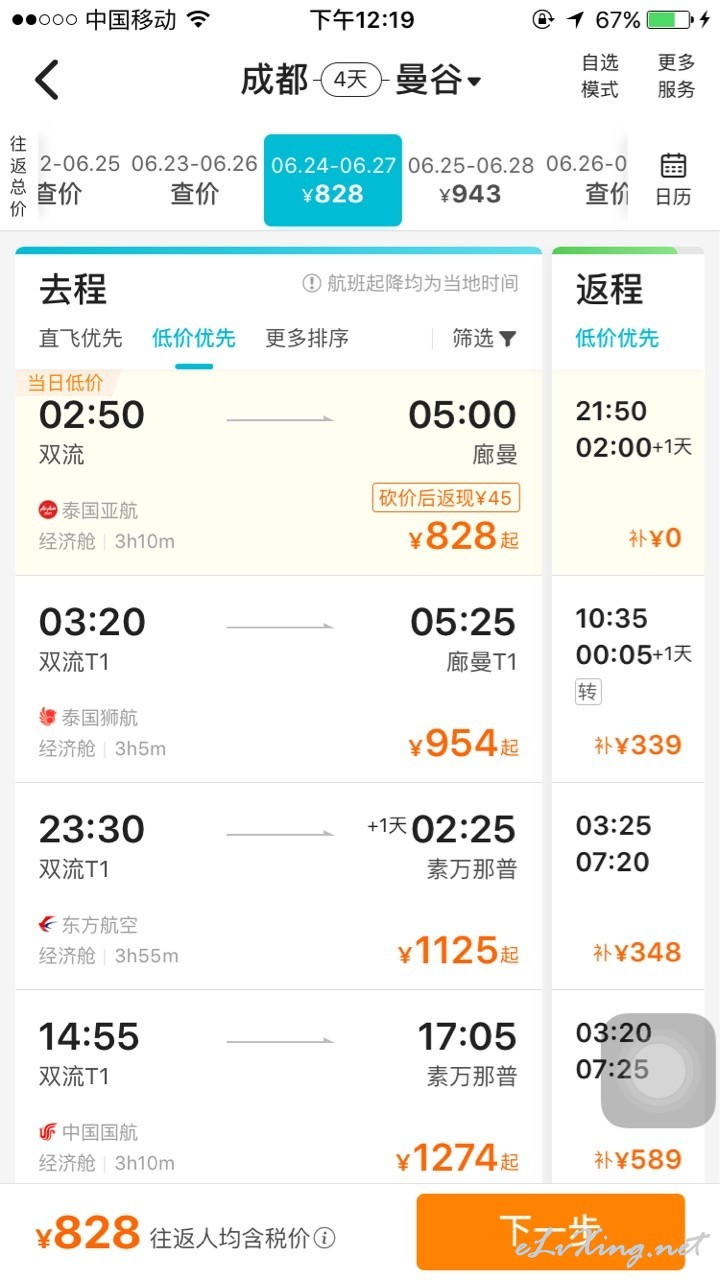
Task: Select the 21:50 return flight with 补¥0
Action: (x=628, y=473)
